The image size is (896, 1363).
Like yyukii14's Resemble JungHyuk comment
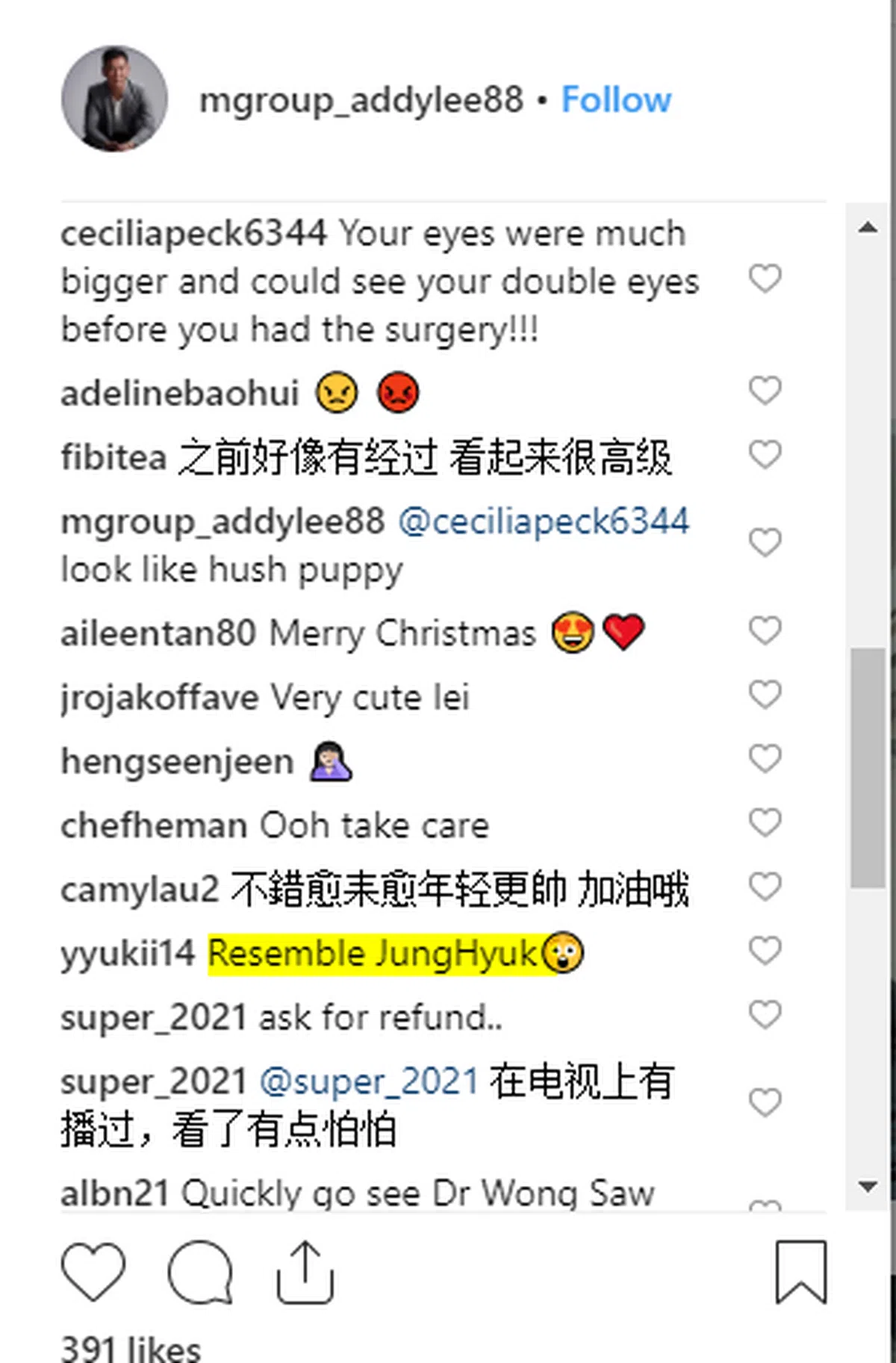click(765, 951)
